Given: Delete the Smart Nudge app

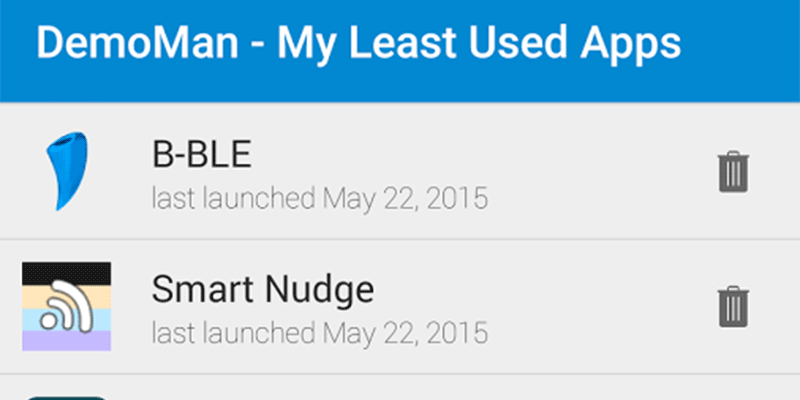Looking at the screenshot, I should click(x=733, y=306).
